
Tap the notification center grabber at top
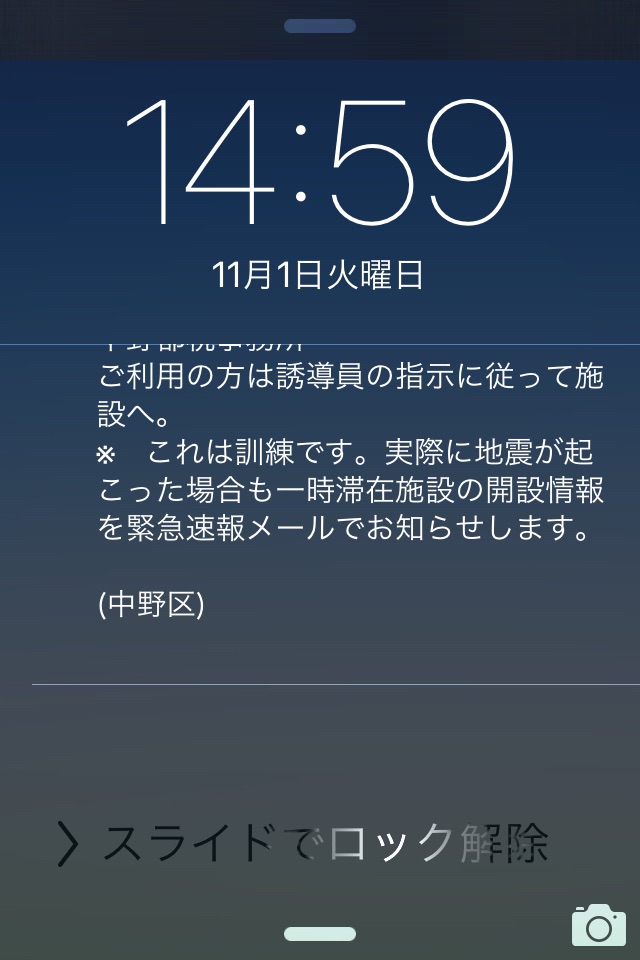point(320,26)
